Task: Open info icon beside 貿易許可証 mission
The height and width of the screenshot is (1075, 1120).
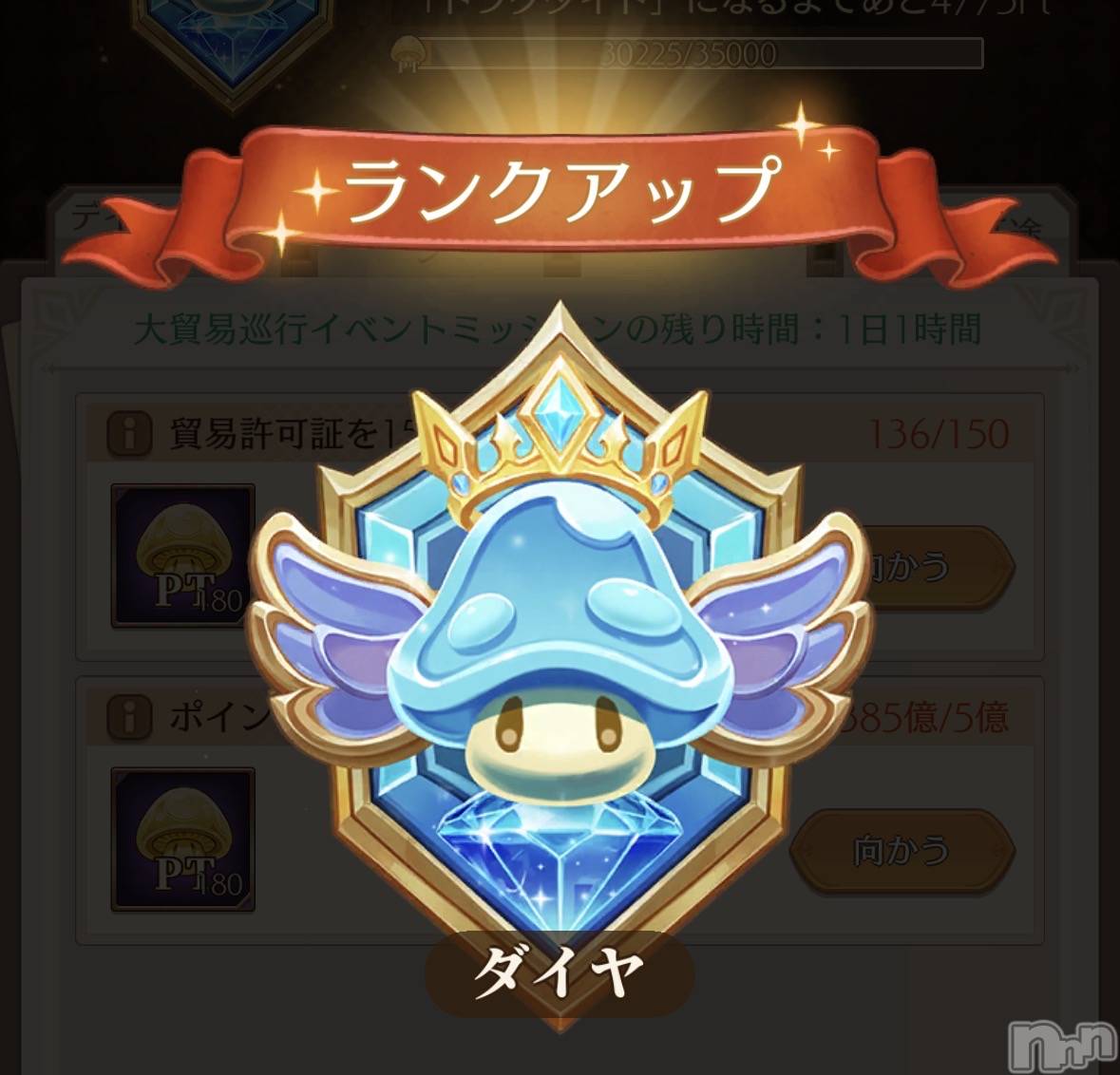Action: (x=130, y=435)
